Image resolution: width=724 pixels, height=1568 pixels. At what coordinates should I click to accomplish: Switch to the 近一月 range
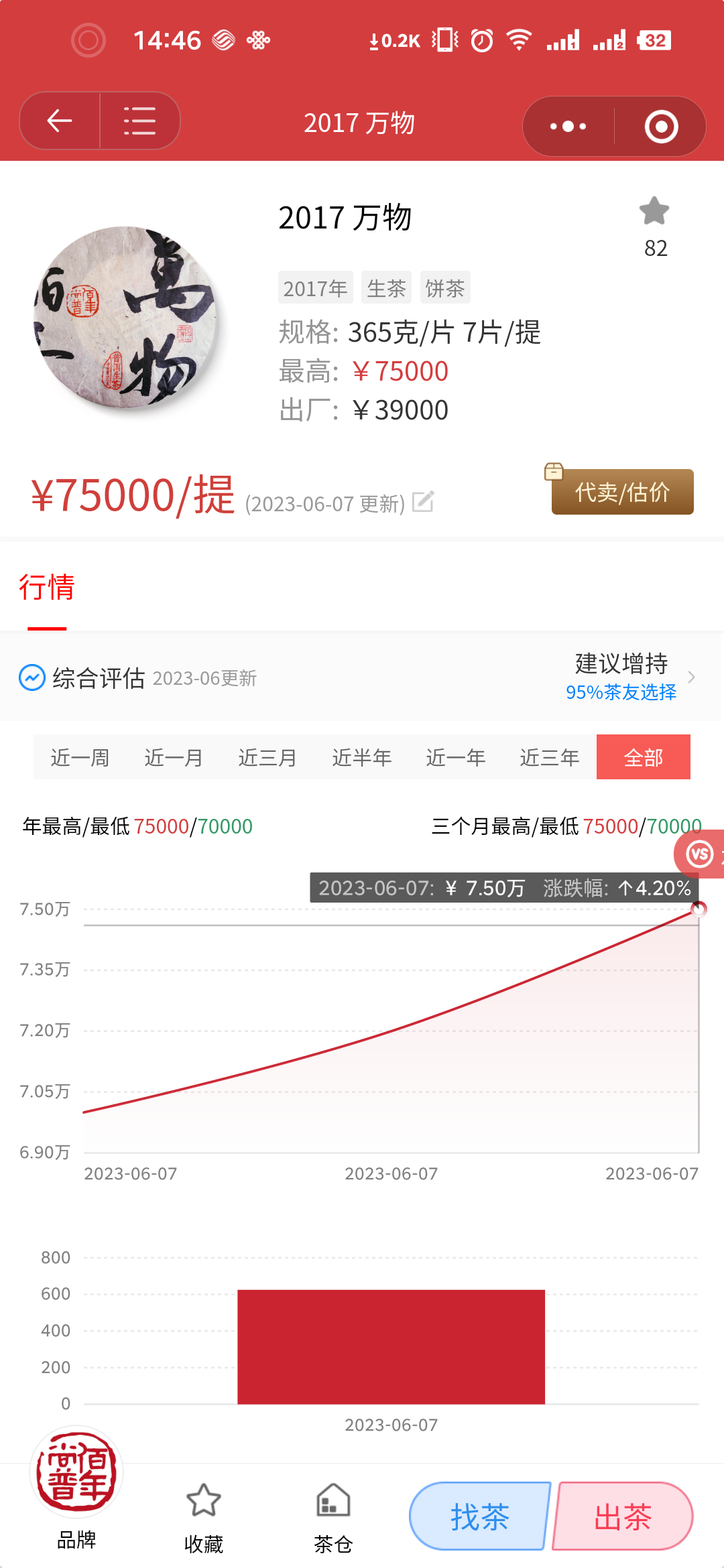pyautogui.click(x=174, y=757)
